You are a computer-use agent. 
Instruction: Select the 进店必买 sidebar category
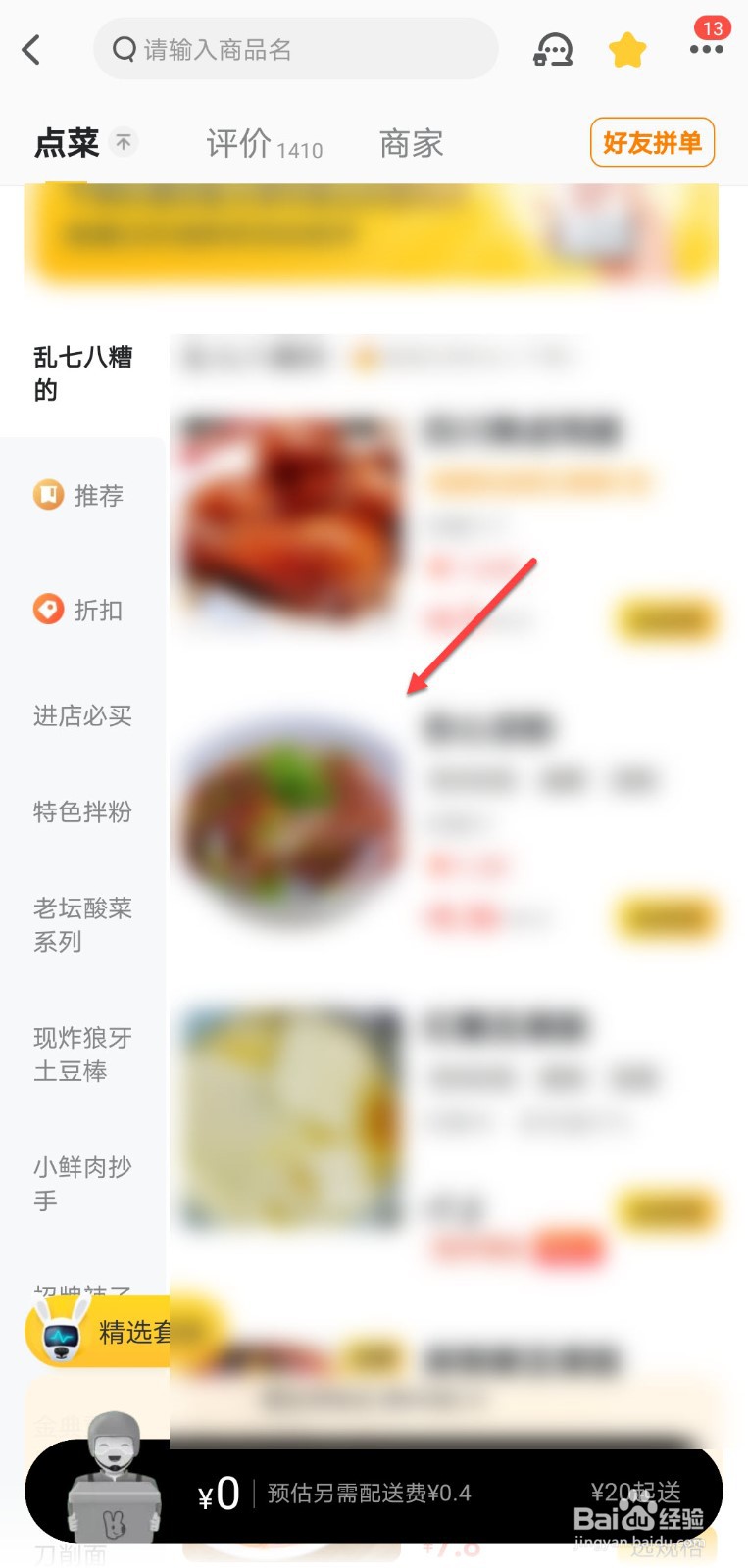point(81,716)
